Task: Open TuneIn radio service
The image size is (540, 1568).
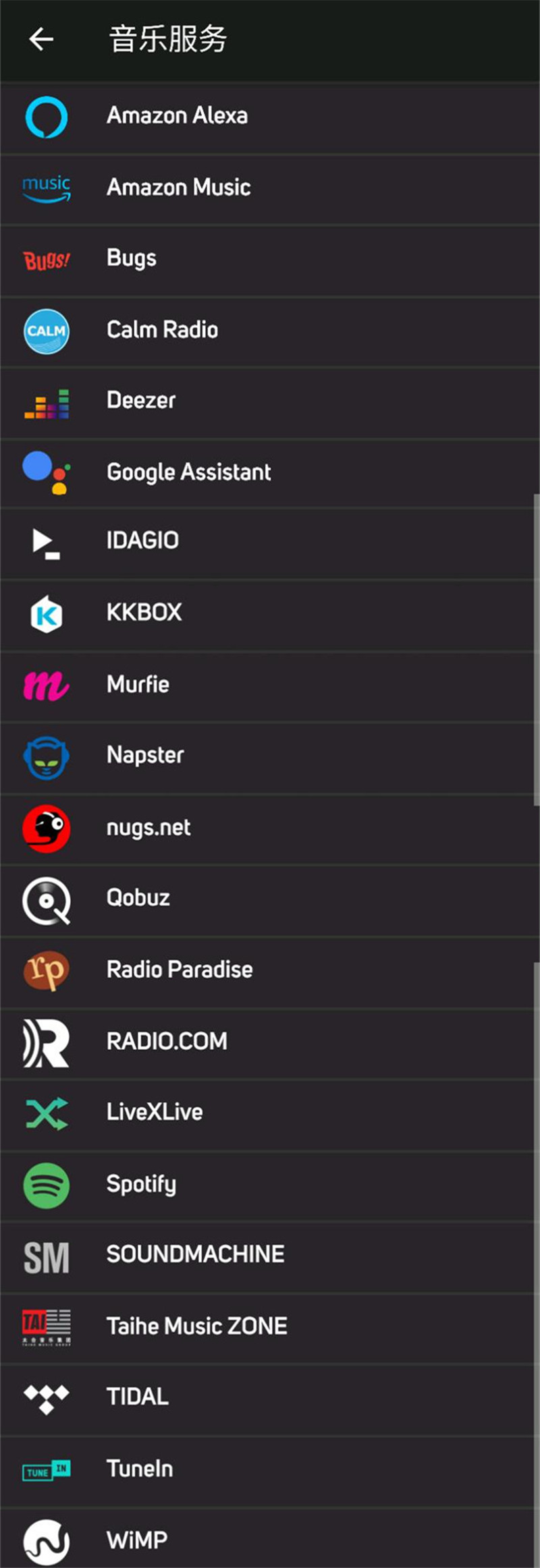Action: point(140,1469)
